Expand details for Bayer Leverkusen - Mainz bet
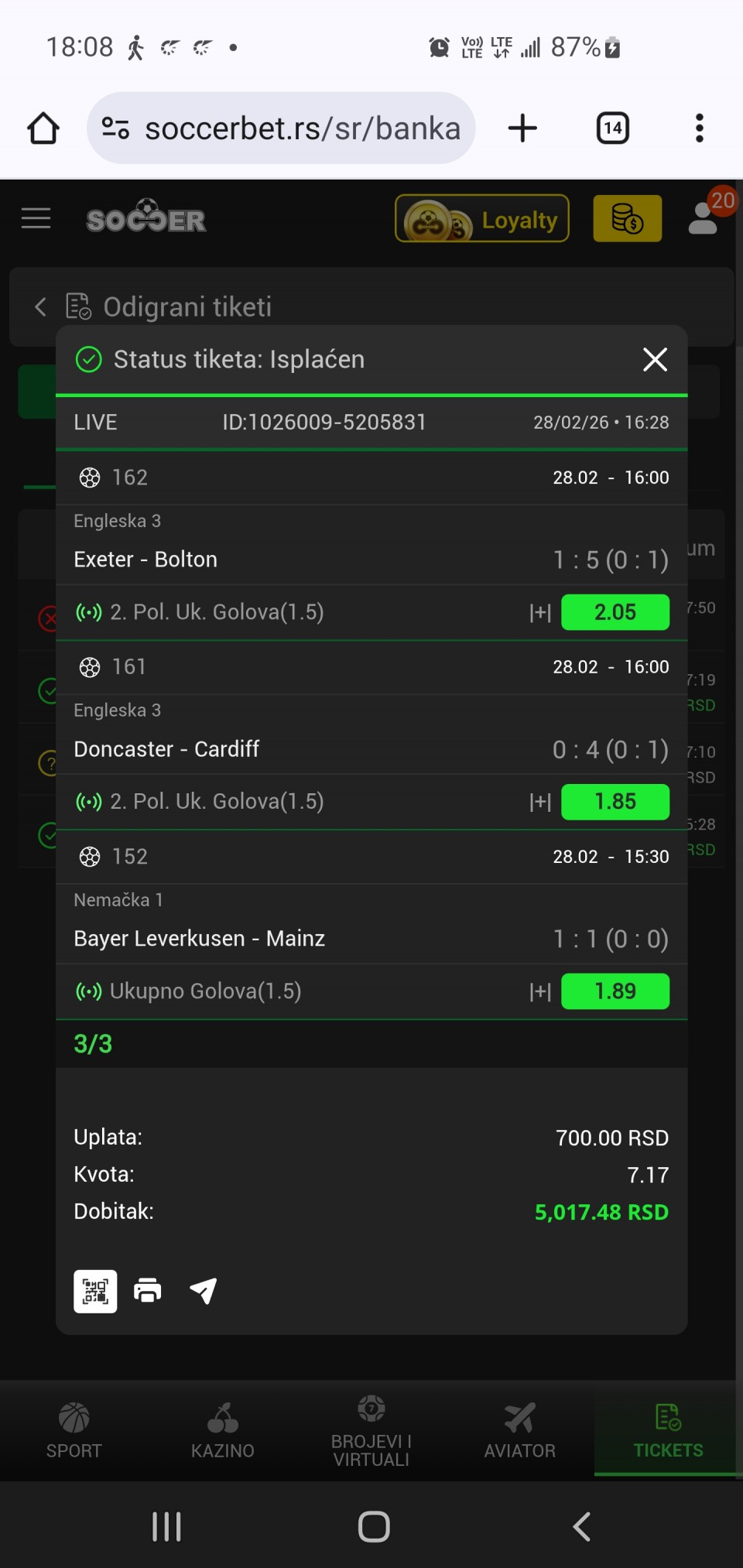 540,992
